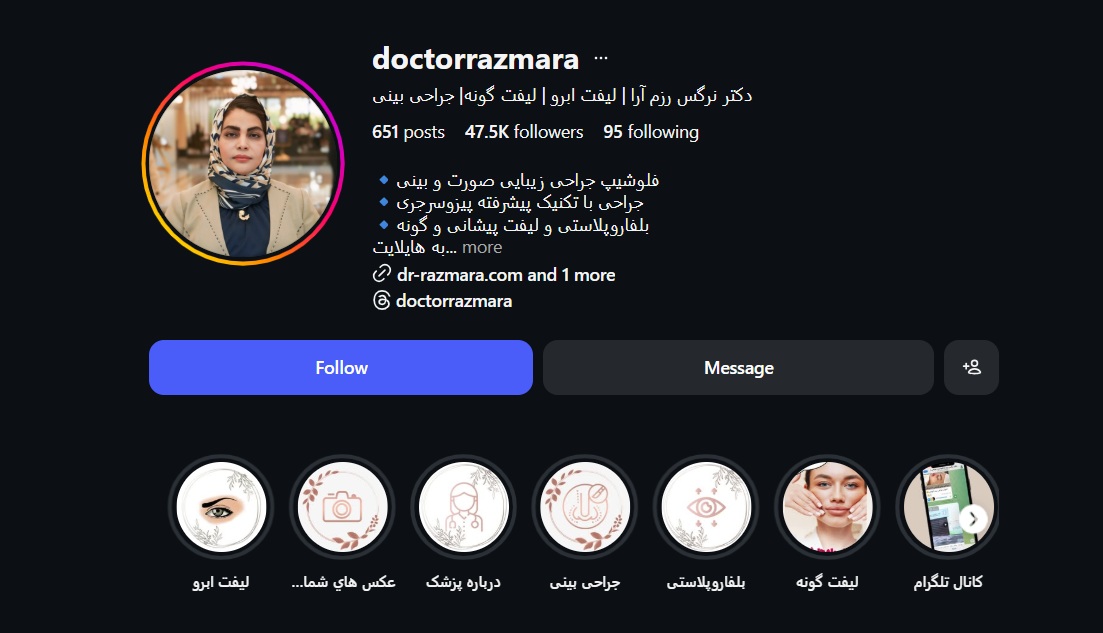Follow doctorrazmara
Viewport: 1103px width, 633px height.
340,368
